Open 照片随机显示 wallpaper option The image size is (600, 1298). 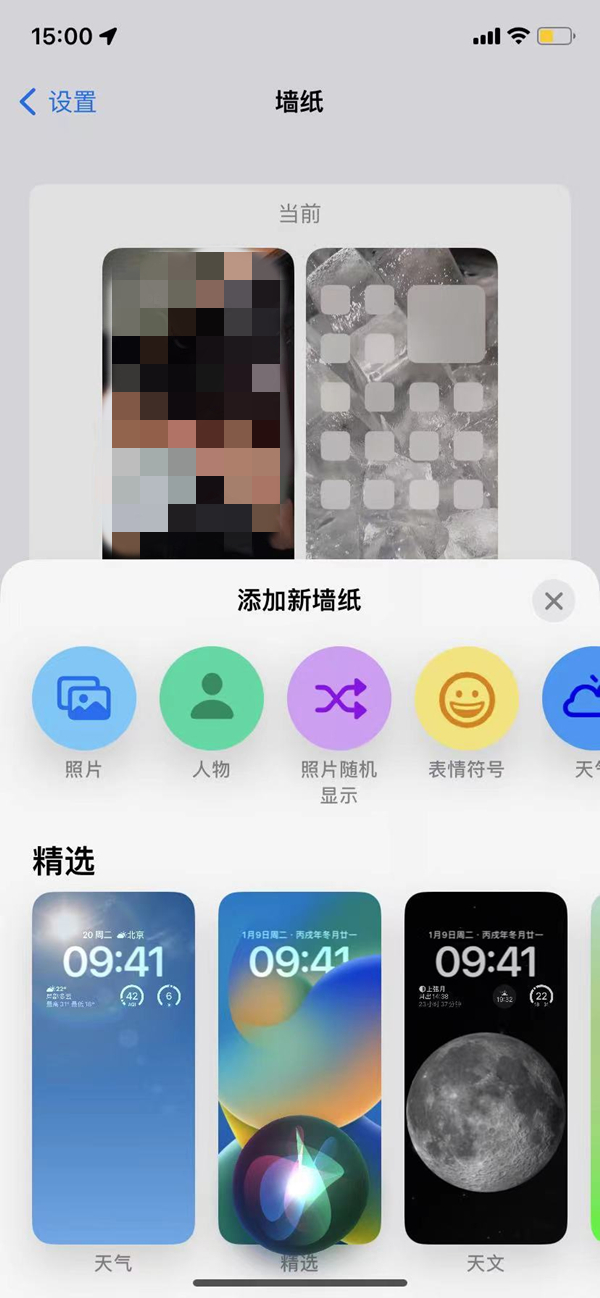coord(339,698)
